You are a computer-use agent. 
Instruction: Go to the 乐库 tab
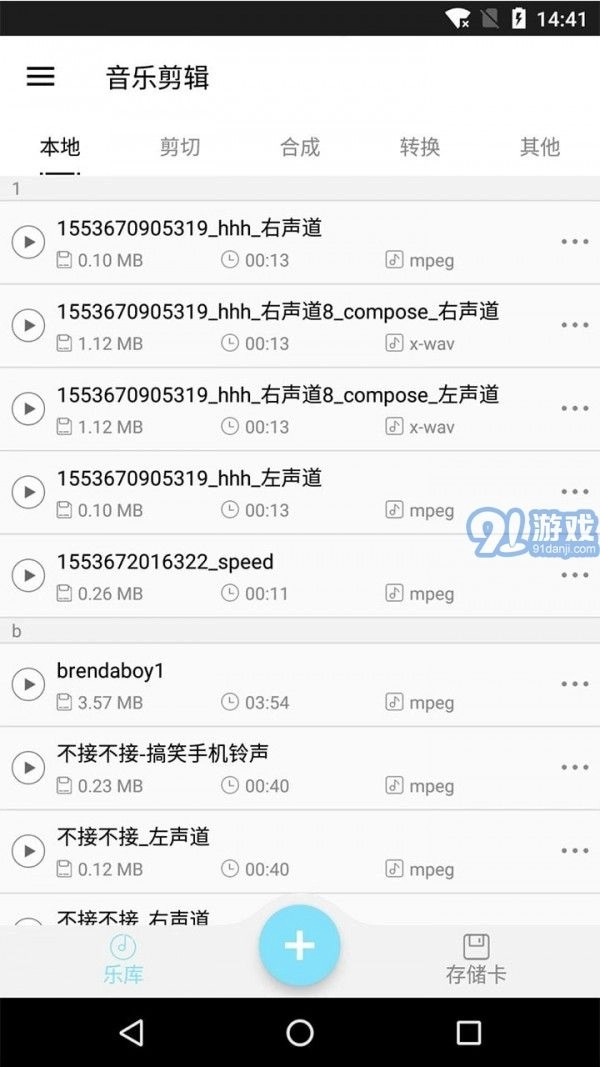coord(123,958)
